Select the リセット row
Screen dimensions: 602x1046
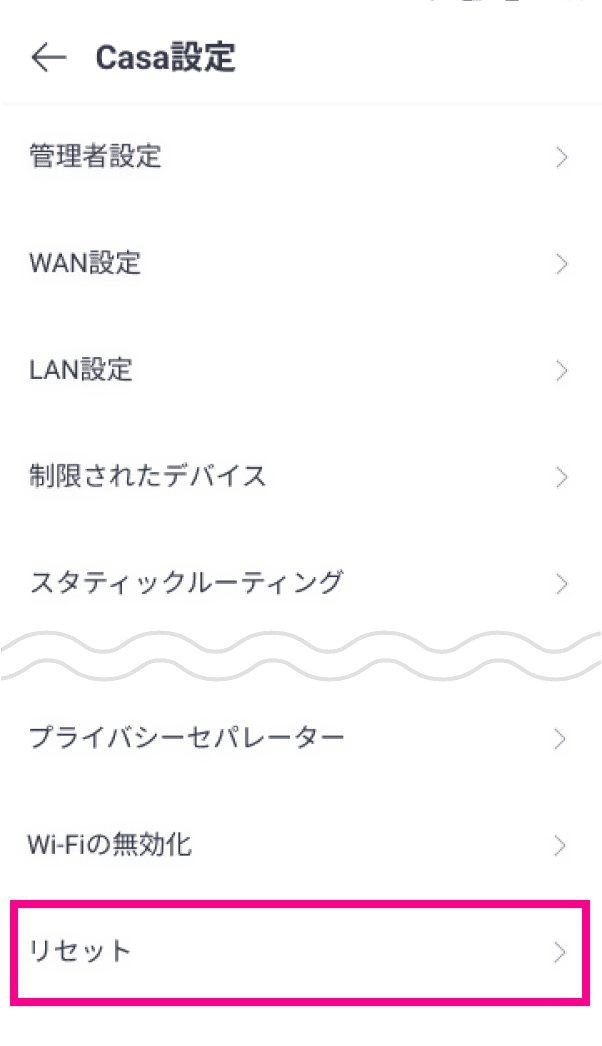click(x=300, y=951)
